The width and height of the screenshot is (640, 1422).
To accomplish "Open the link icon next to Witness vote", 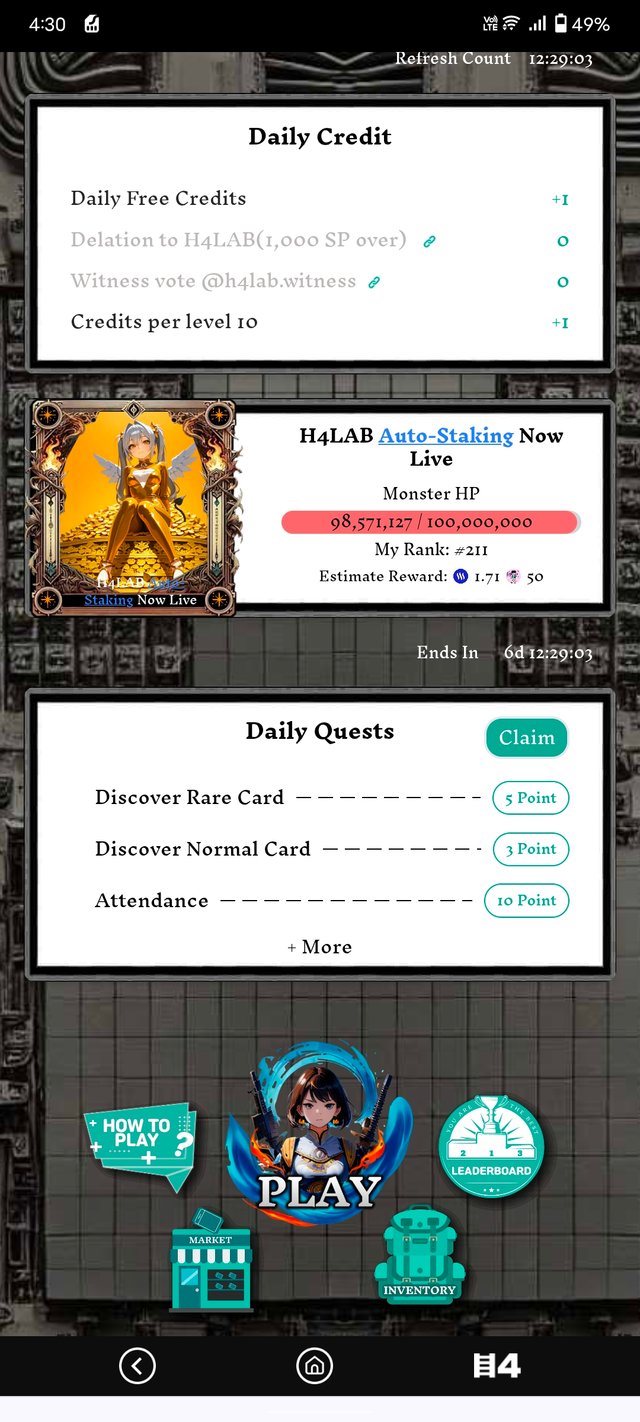I will pyautogui.click(x=374, y=282).
